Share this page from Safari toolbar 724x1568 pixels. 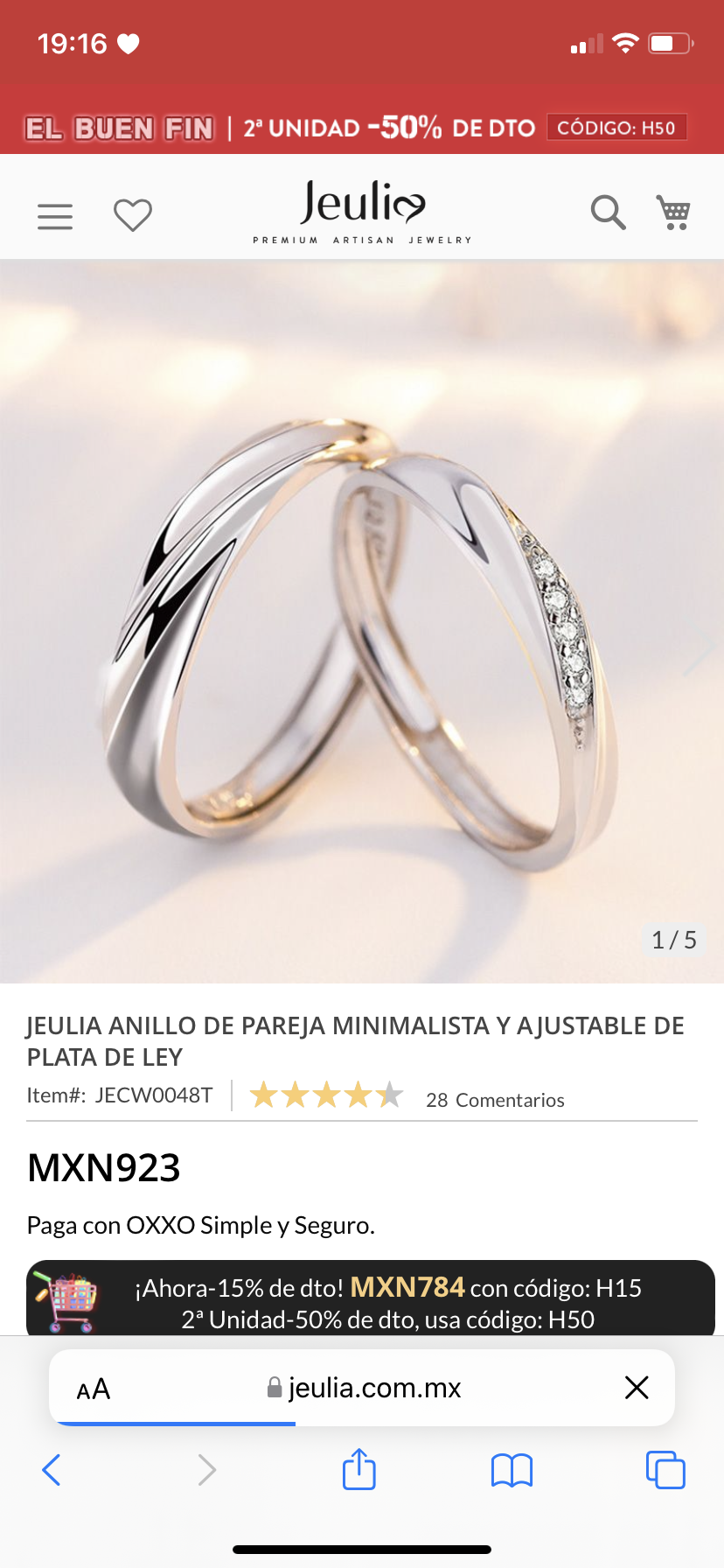(359, 1469)
